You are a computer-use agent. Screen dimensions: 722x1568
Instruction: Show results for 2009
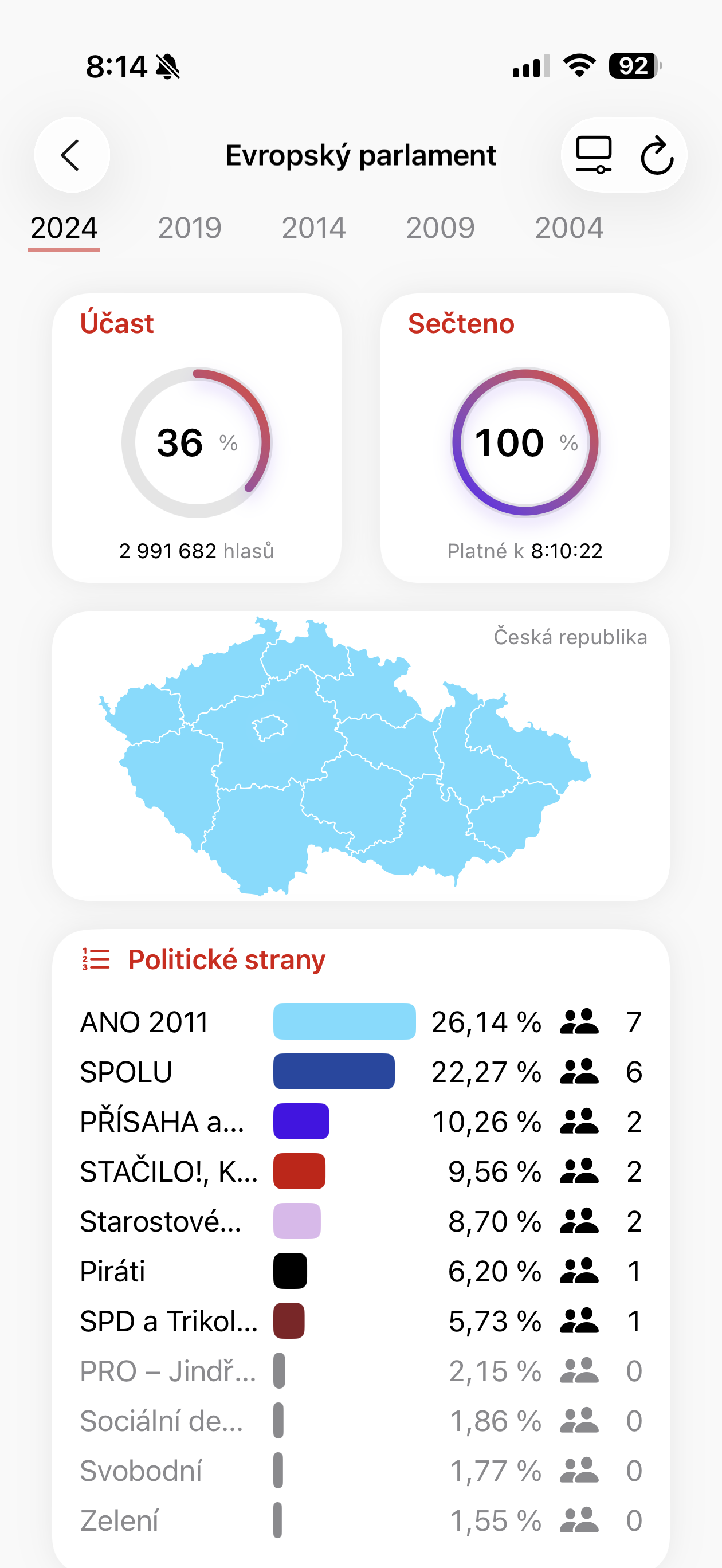coord(440,228)
